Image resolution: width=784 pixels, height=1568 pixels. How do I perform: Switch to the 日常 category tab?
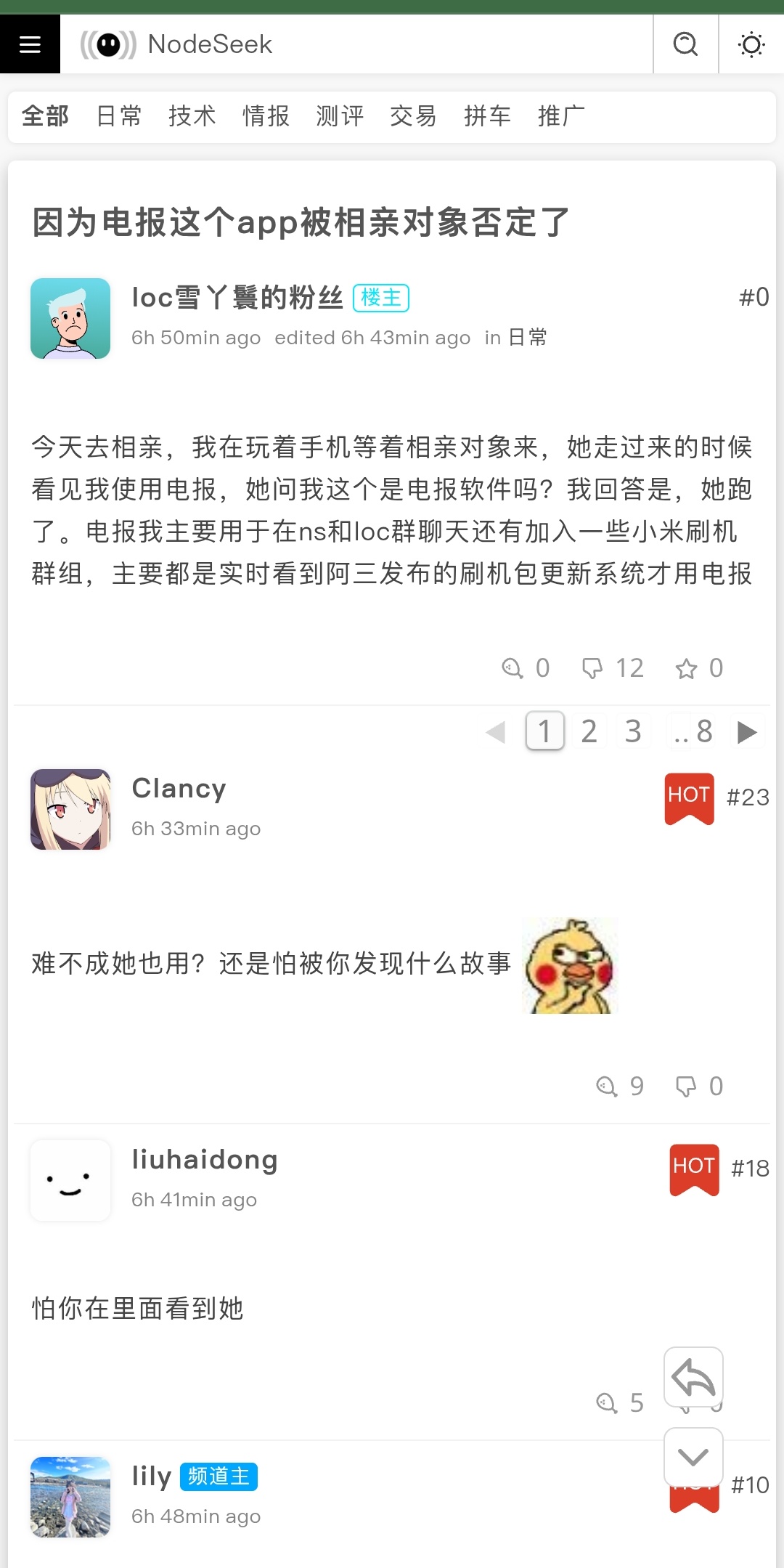point(119,116)
